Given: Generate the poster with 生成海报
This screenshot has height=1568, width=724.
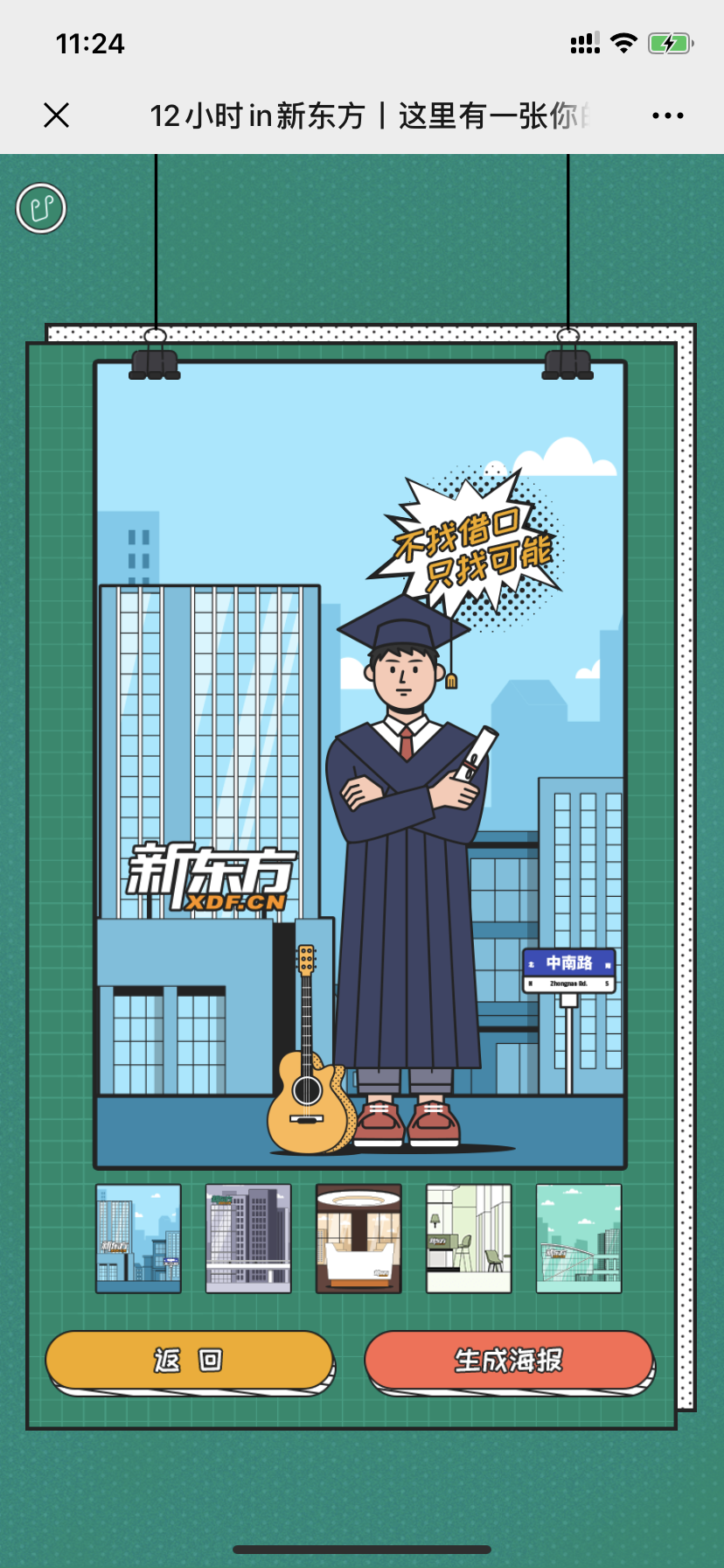Looking at the screenshot, I should pos(509,1361).
